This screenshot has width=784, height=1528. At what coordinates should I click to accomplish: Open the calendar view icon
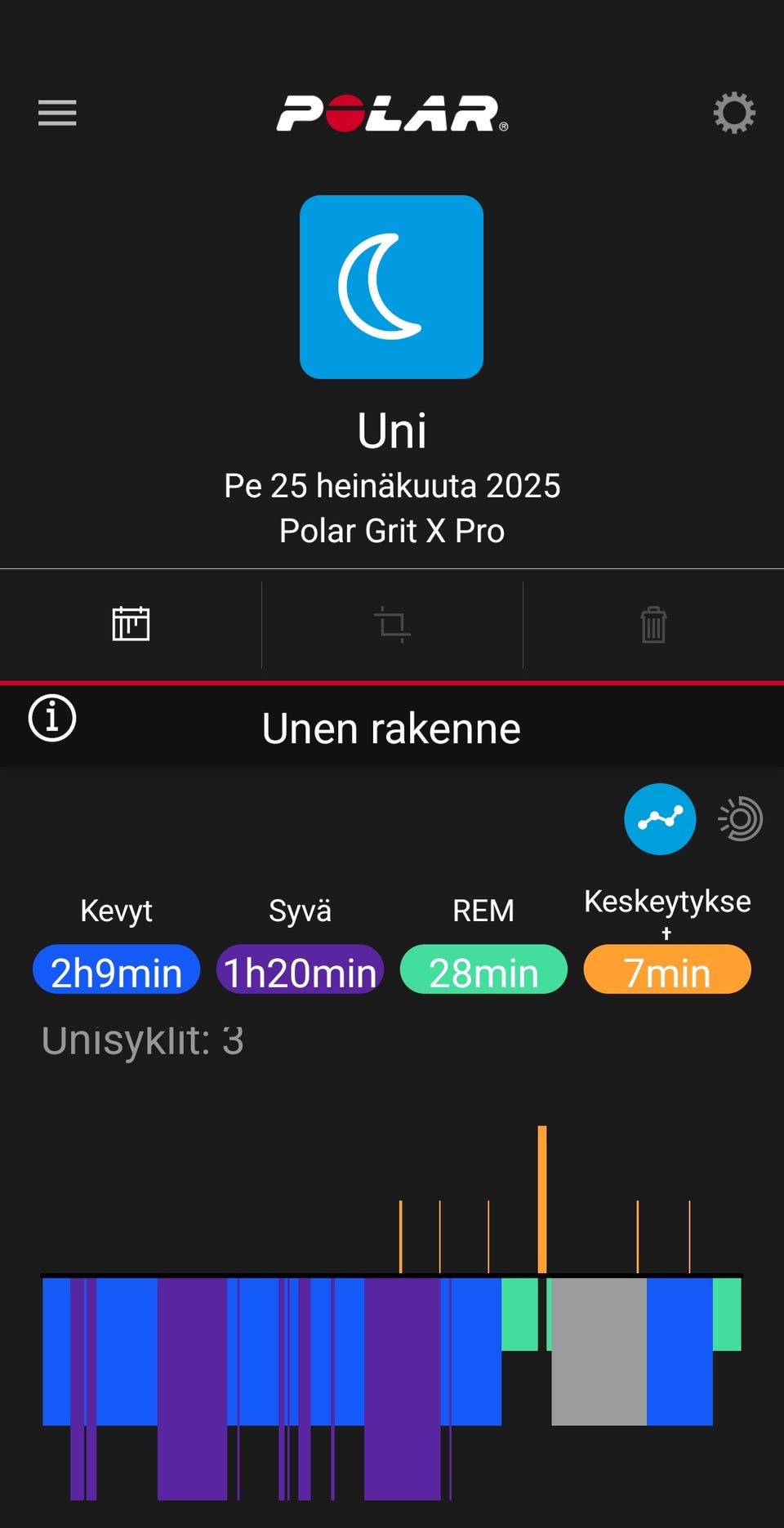[x=131, y=625]
